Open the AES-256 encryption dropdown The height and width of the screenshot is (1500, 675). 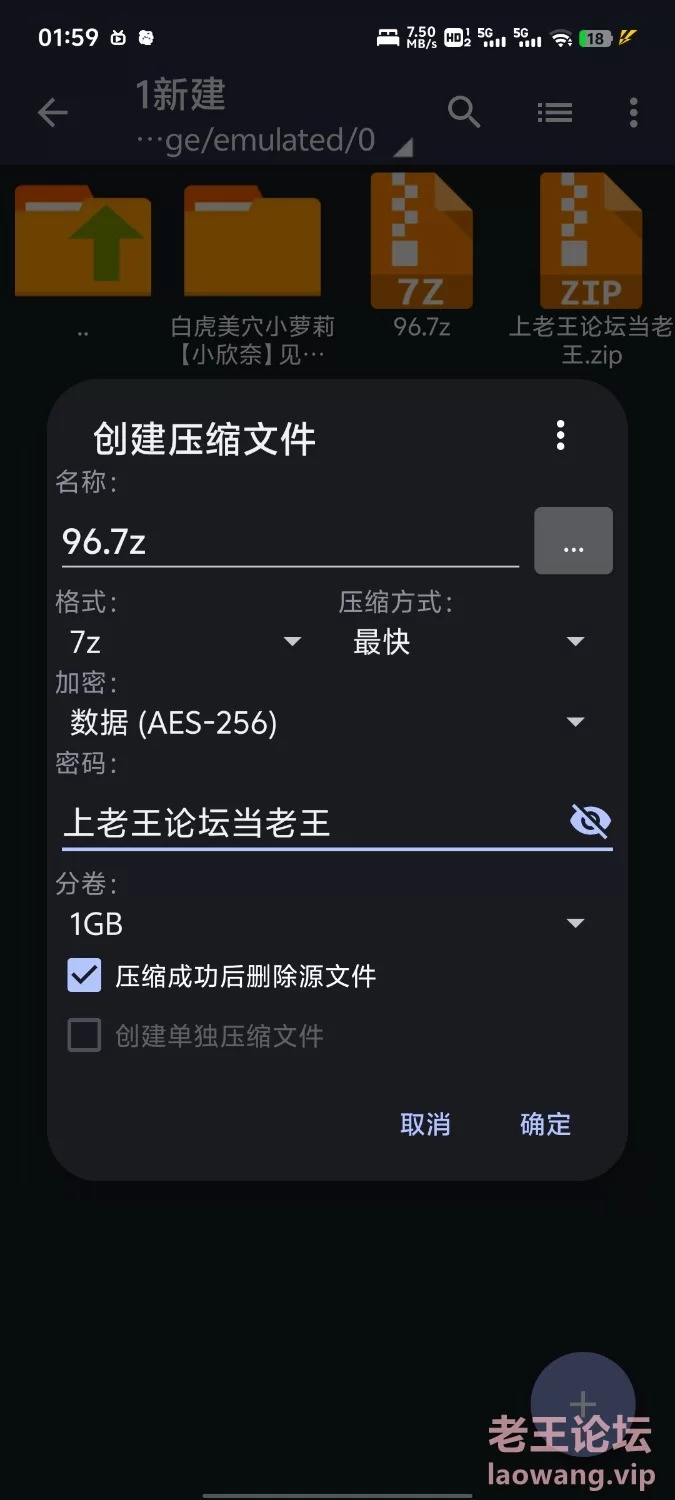(x=327, y=722)
